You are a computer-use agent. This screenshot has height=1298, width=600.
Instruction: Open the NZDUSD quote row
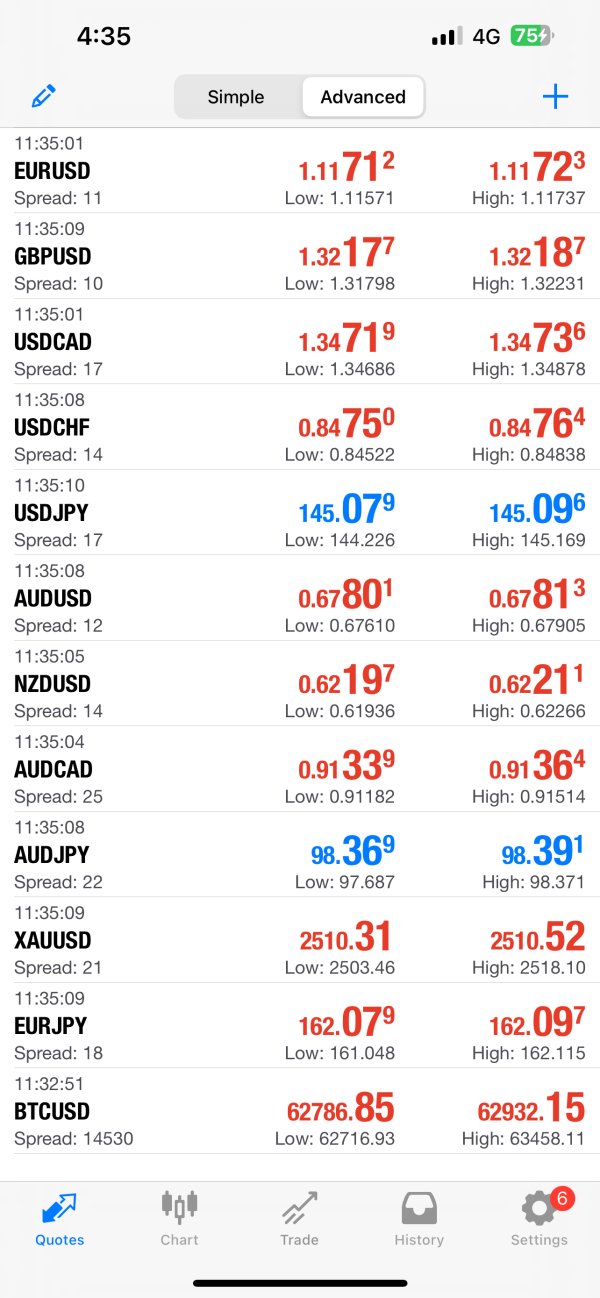(300, 684)
